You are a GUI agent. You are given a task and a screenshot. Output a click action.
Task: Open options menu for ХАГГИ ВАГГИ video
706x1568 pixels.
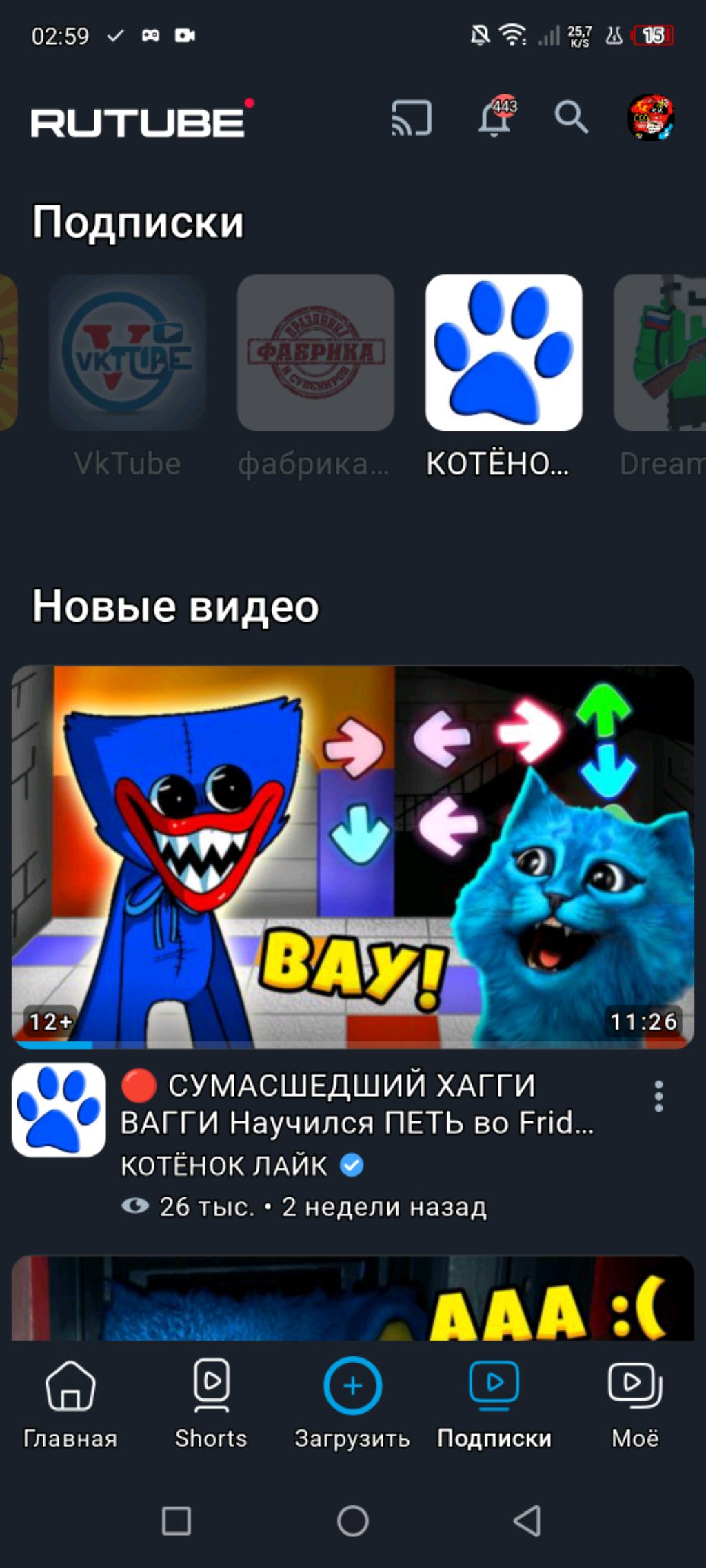(x=658, y=1096)
